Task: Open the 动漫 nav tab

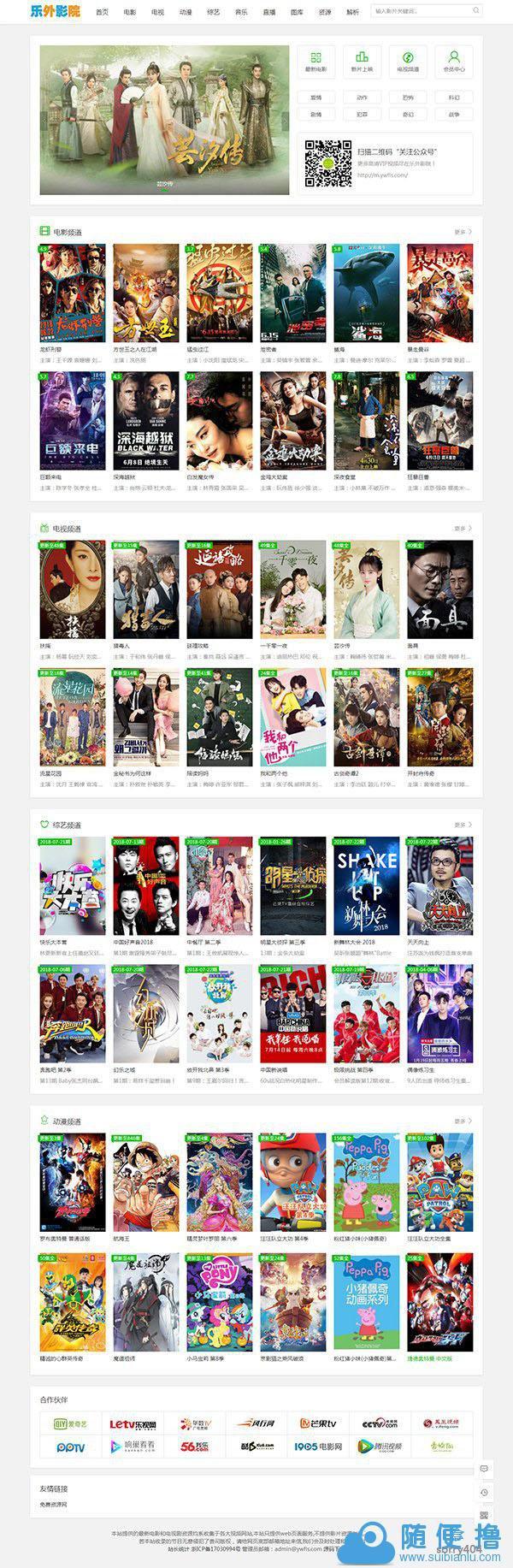Action: pyautogui.click(x=186, y=12)
